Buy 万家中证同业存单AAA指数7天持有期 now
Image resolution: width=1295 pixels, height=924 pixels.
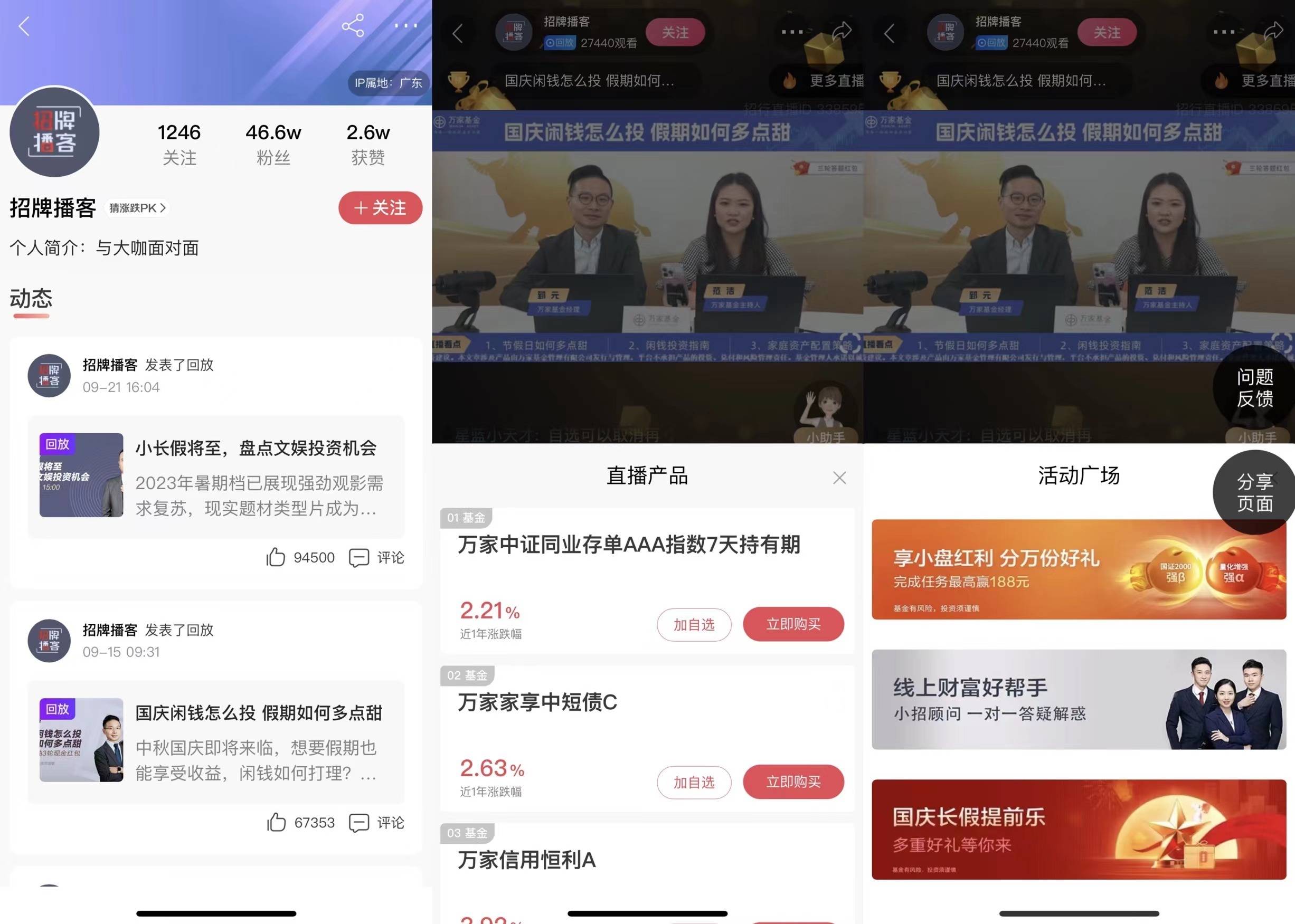pos(793,624)
